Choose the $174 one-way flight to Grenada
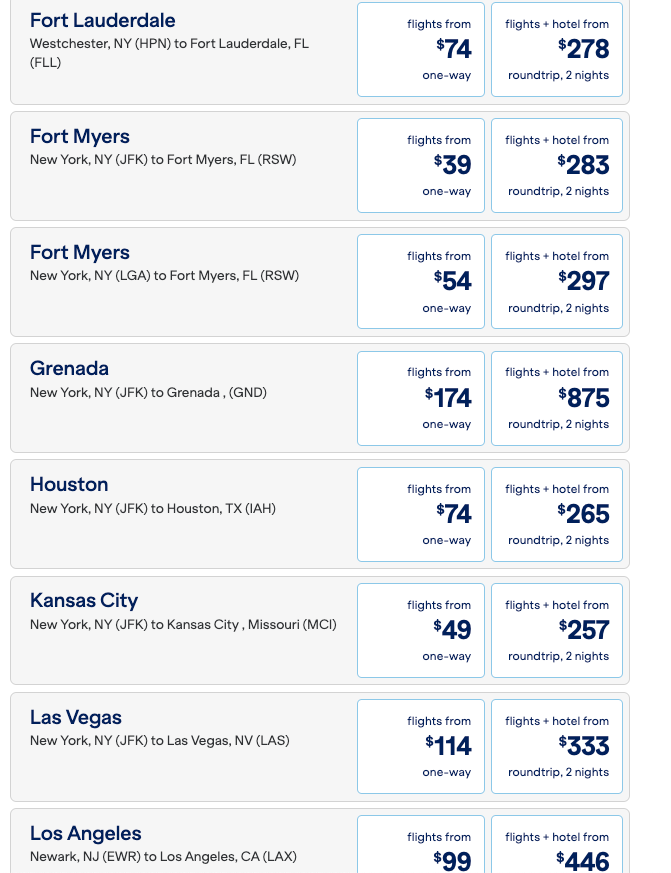Viewport: 671px width, 873px height. pos(421,397)
